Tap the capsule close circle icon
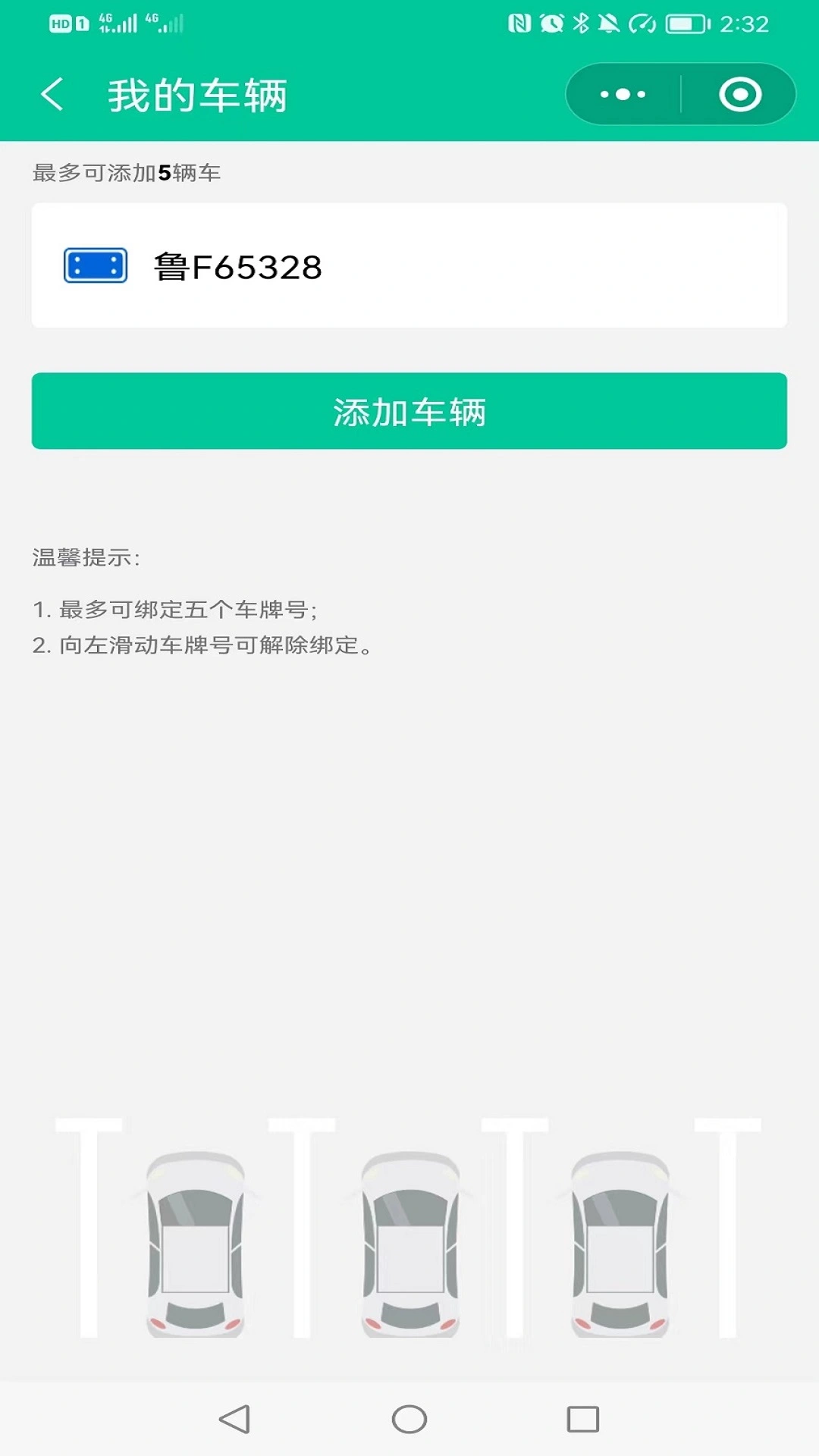This screenshot has height=1456, width=819. pos(739,93)
